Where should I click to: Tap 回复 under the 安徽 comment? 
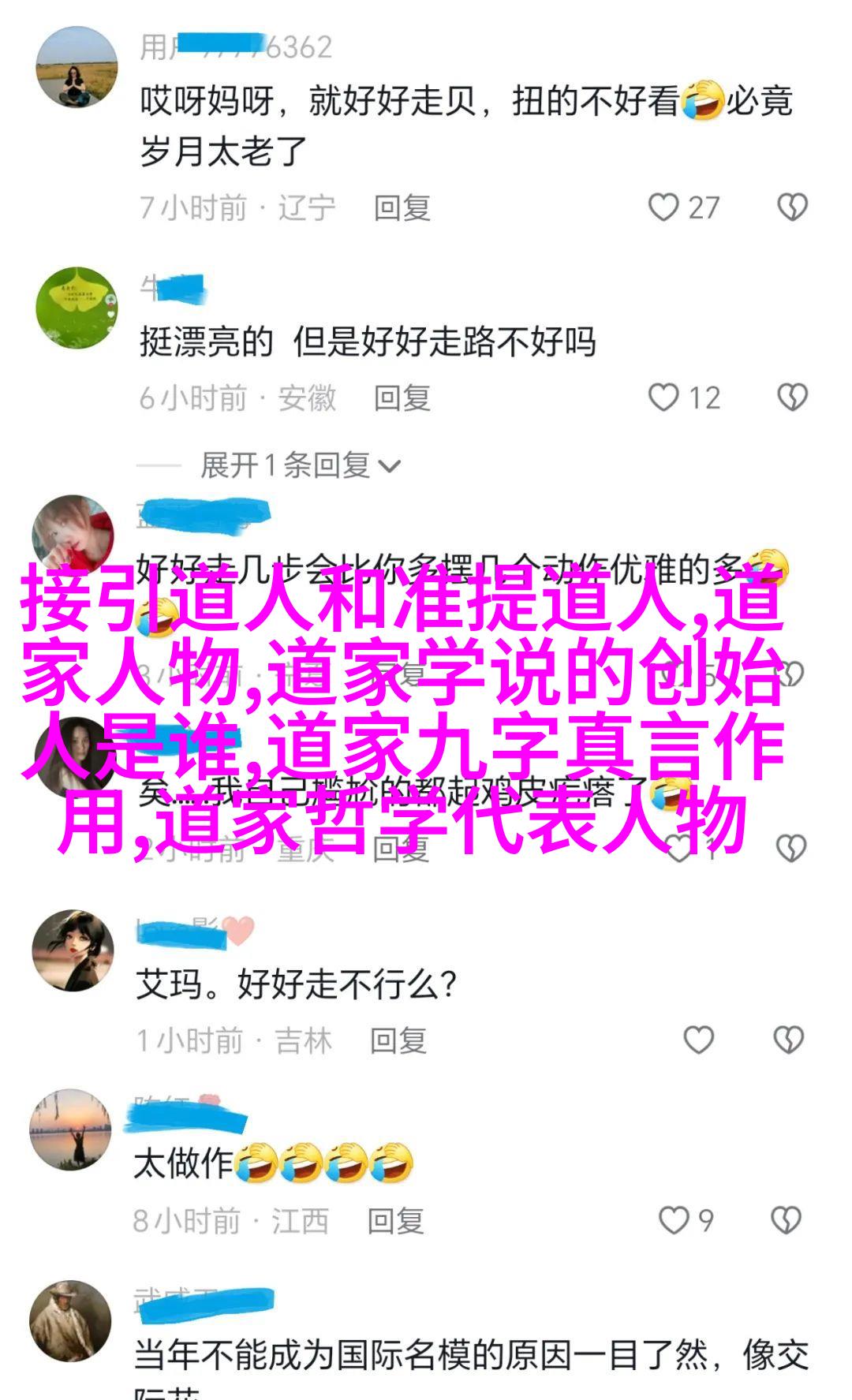coord(402,398)
